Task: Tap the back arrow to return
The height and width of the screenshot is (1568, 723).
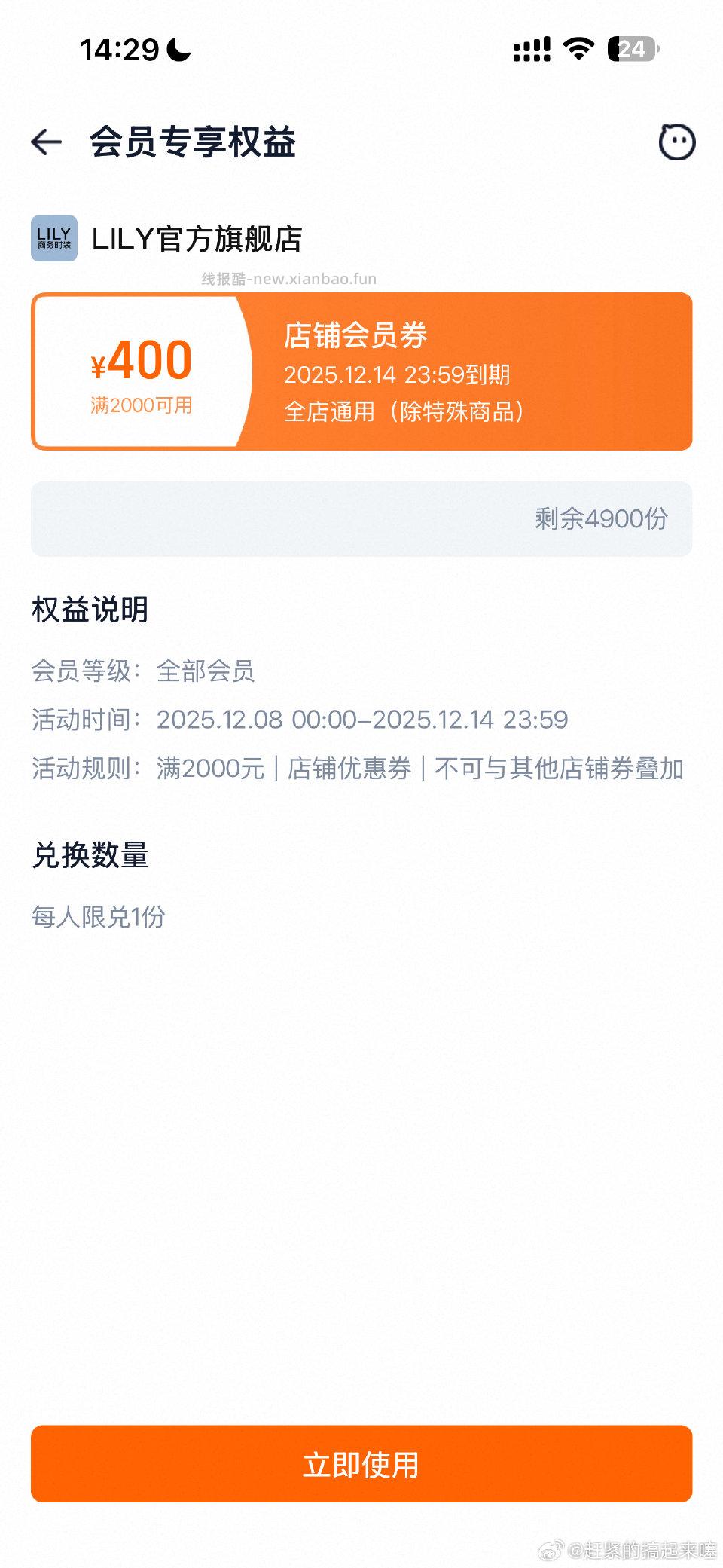Action: (47, 141)
